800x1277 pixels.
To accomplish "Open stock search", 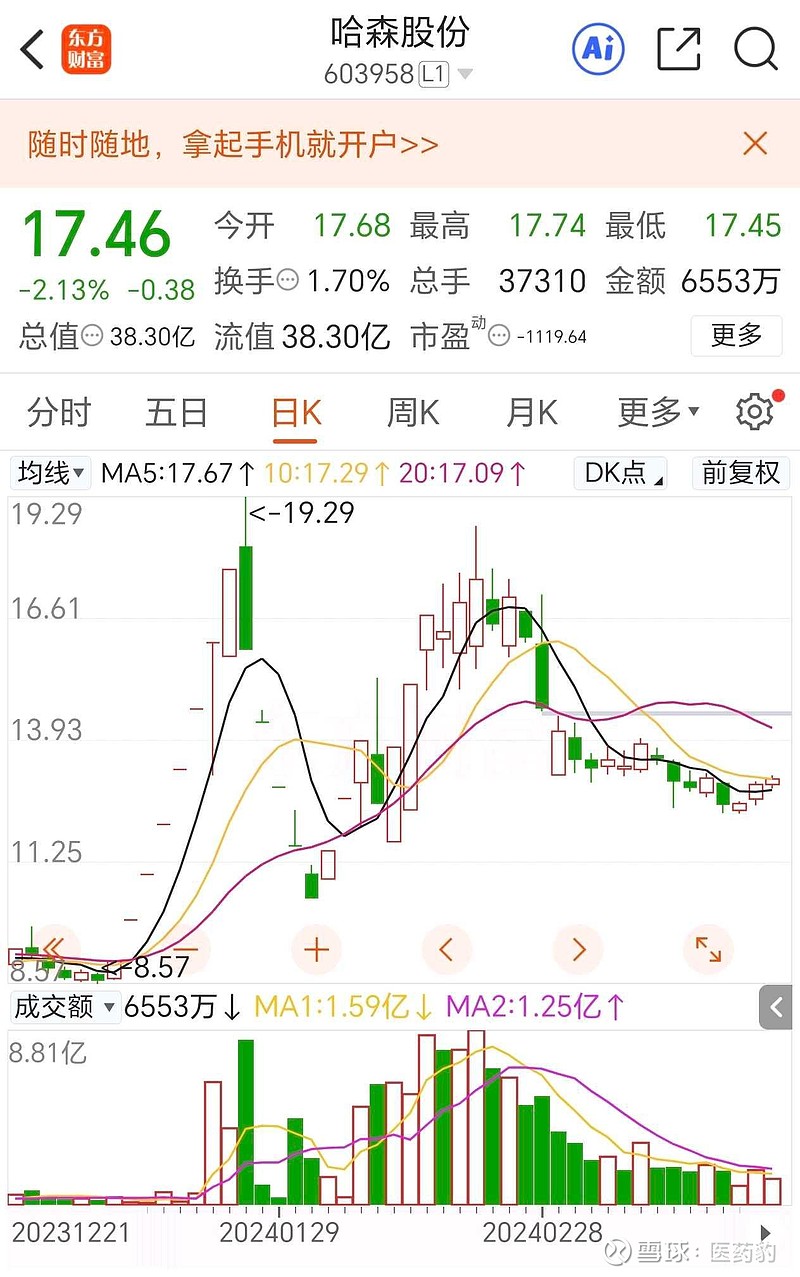I will pos(755,48).
